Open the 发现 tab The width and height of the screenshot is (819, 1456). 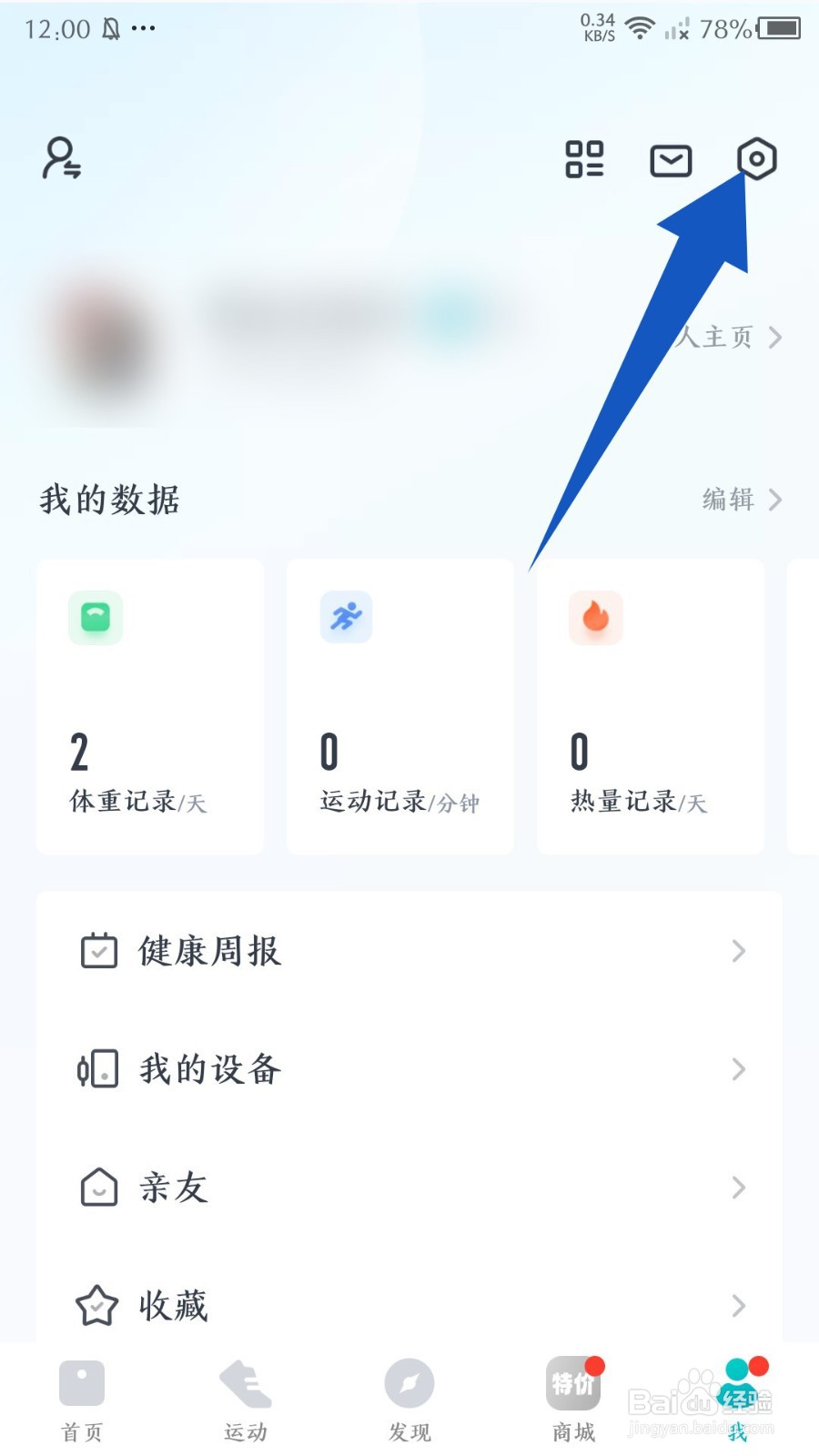point(408,1399)
